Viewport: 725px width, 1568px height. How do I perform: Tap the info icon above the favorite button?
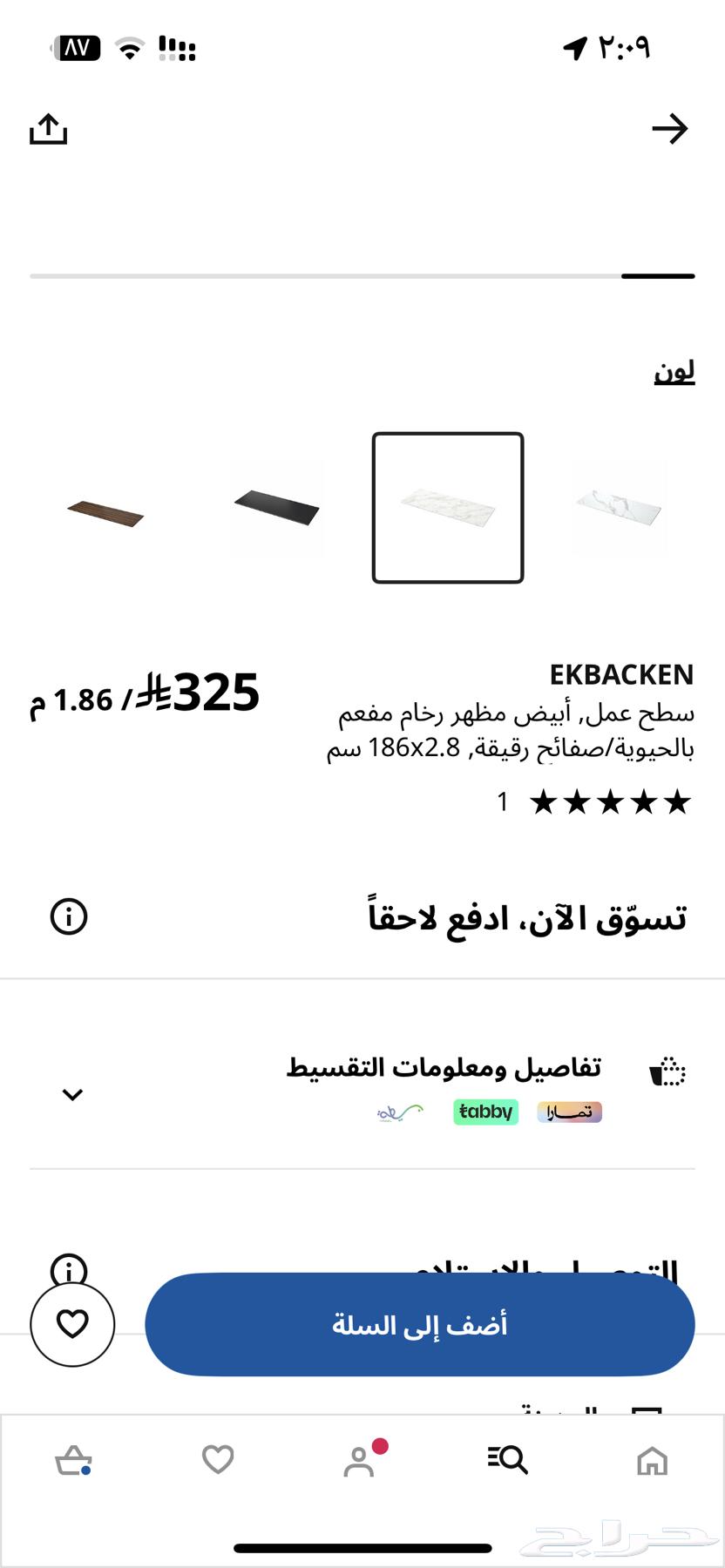click(x=70, y=1270)
